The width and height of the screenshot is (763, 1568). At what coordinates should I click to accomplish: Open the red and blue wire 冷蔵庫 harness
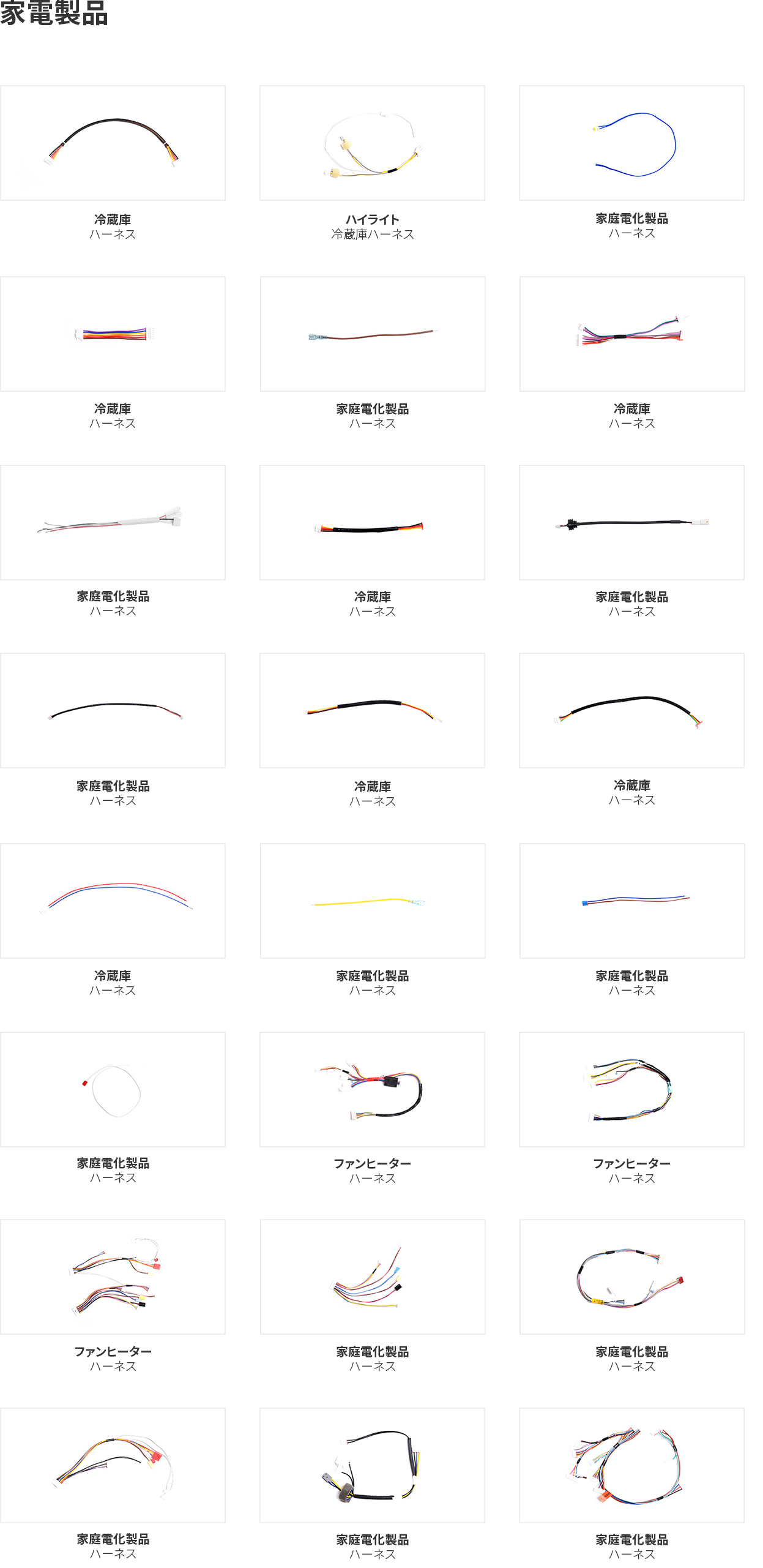113,901
